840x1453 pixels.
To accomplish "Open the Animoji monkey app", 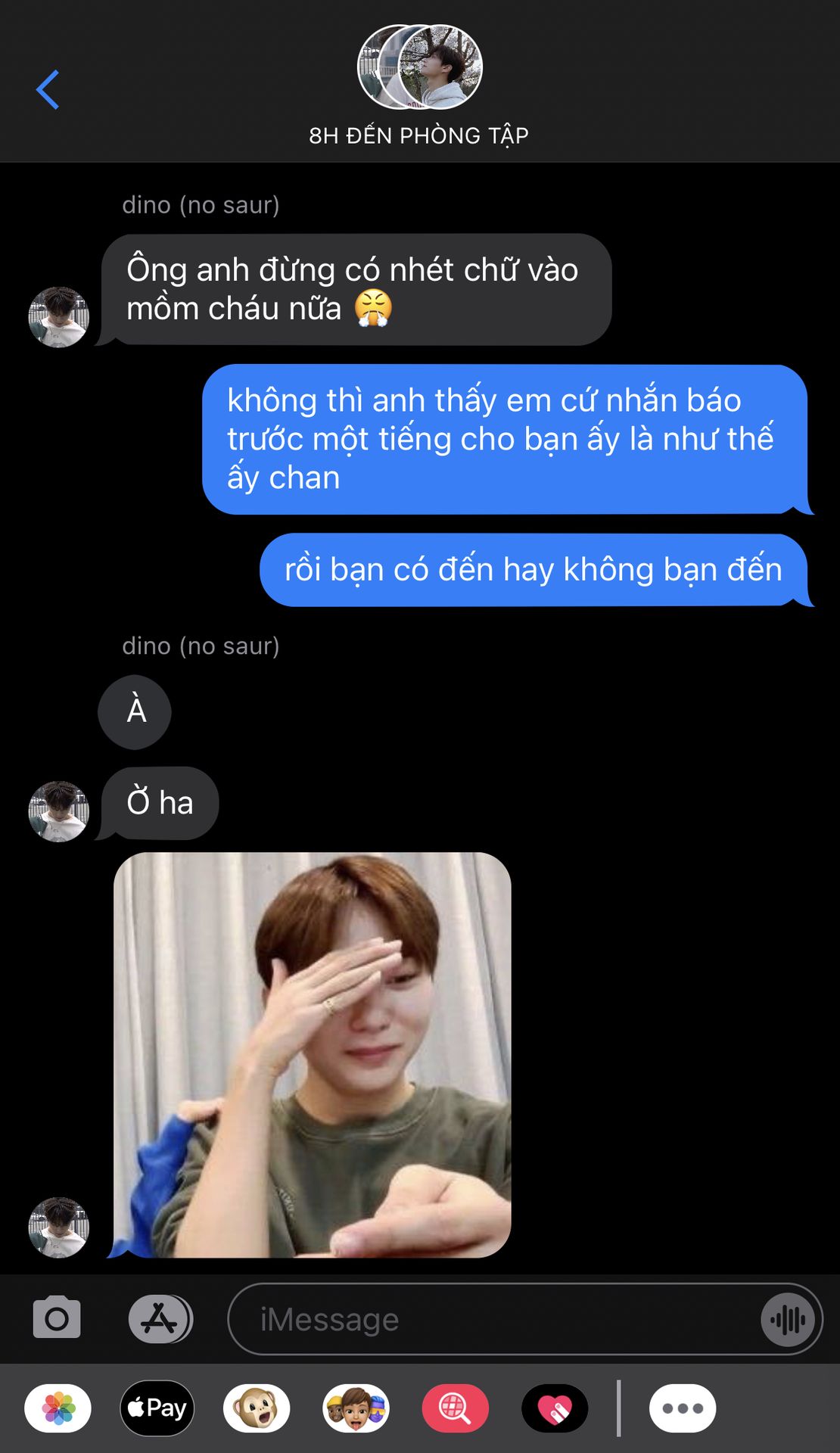I will click(257, 1408).
